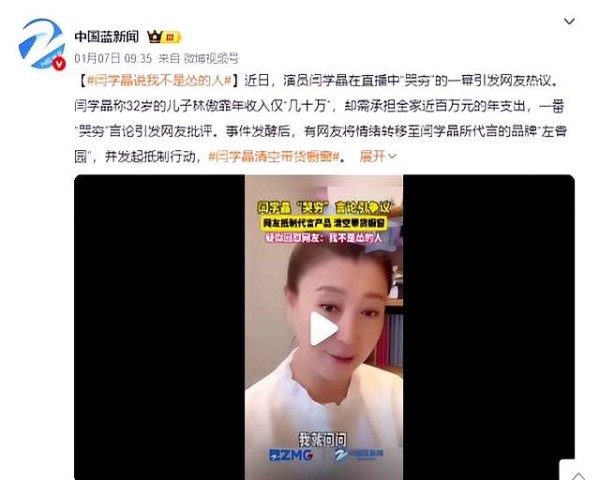Viewport: 600px width, 480px height.
Task: Expand full post text via 展开
Action: [372, 156]
